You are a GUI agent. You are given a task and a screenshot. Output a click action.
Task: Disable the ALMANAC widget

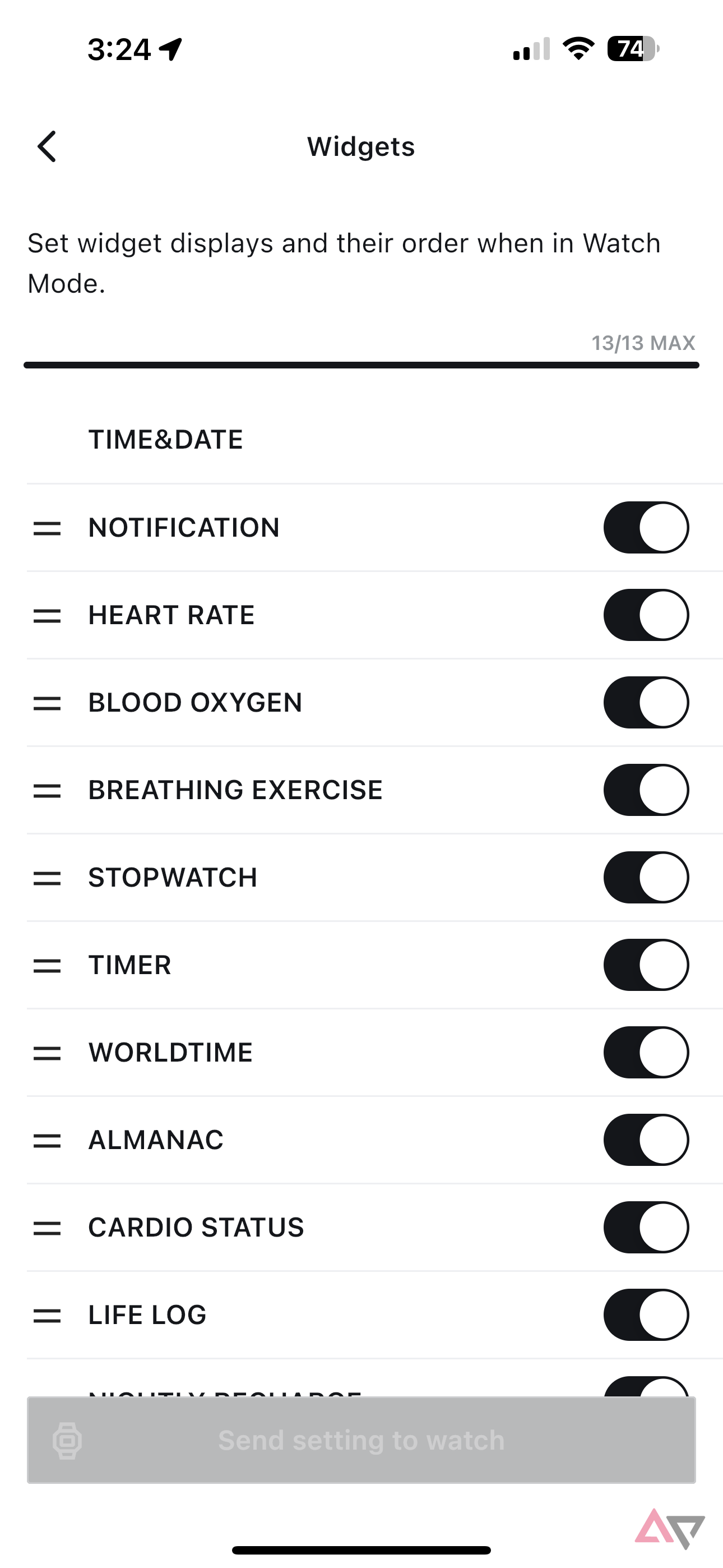(x=646, y=1140)
